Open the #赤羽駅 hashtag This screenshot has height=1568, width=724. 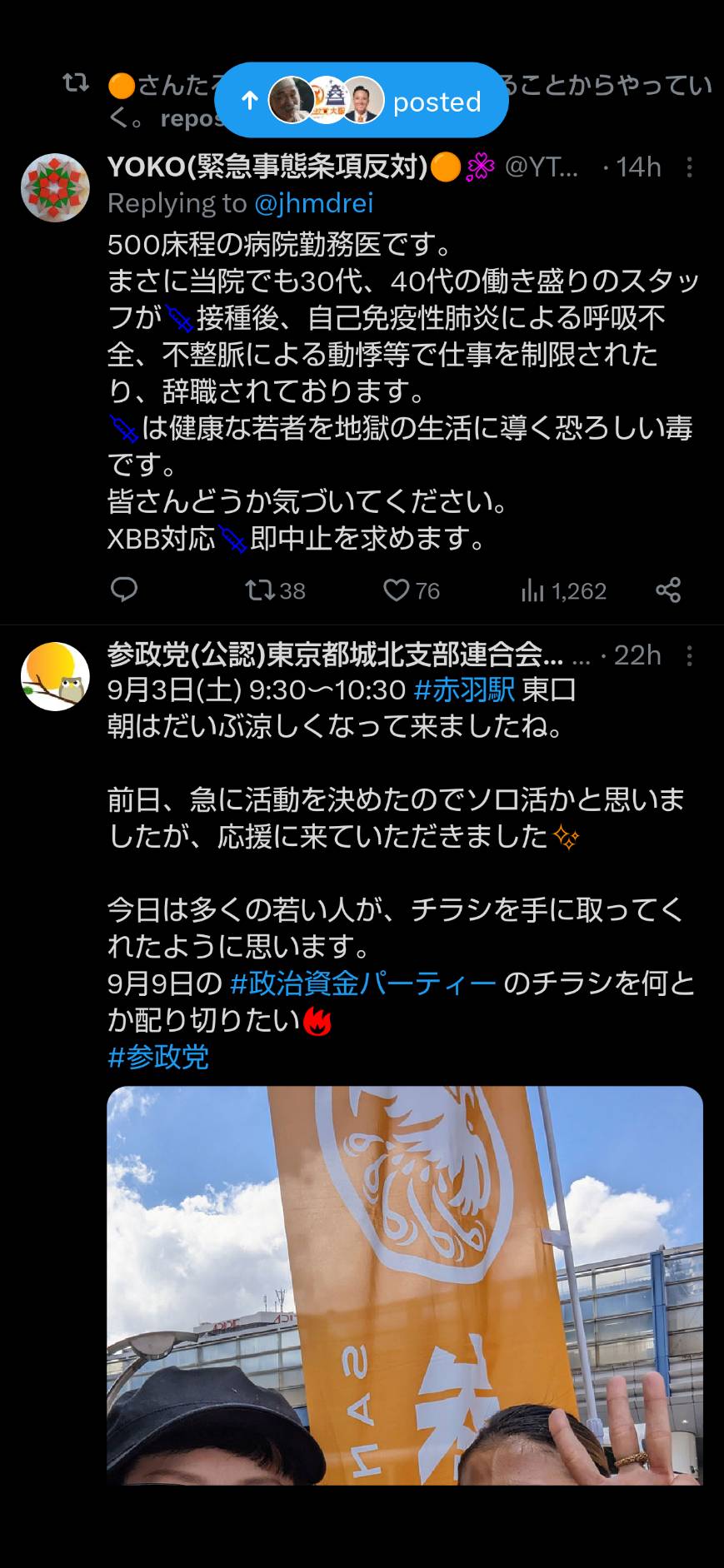(464, 690)
